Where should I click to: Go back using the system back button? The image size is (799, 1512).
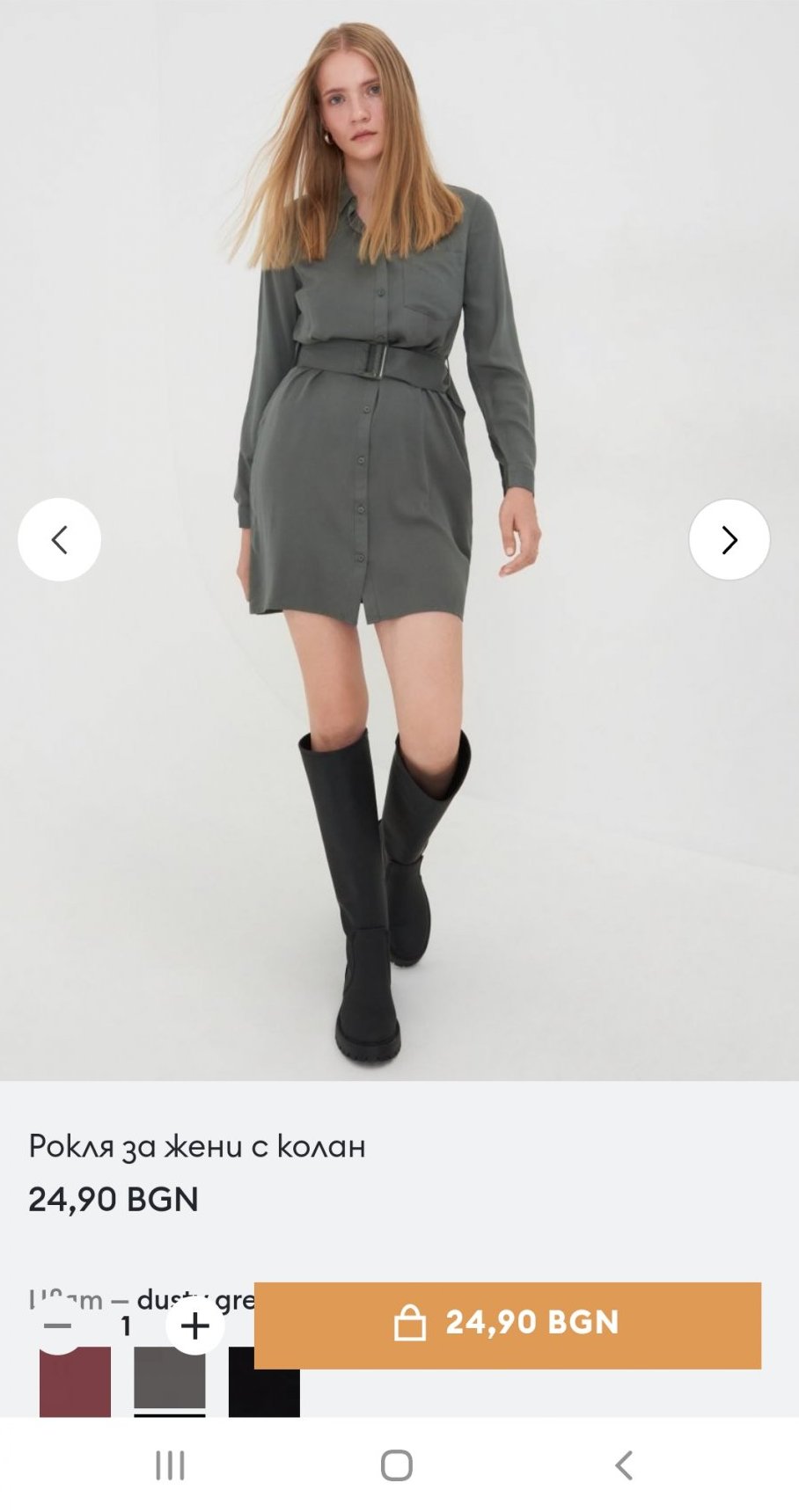click(624, 1465)
